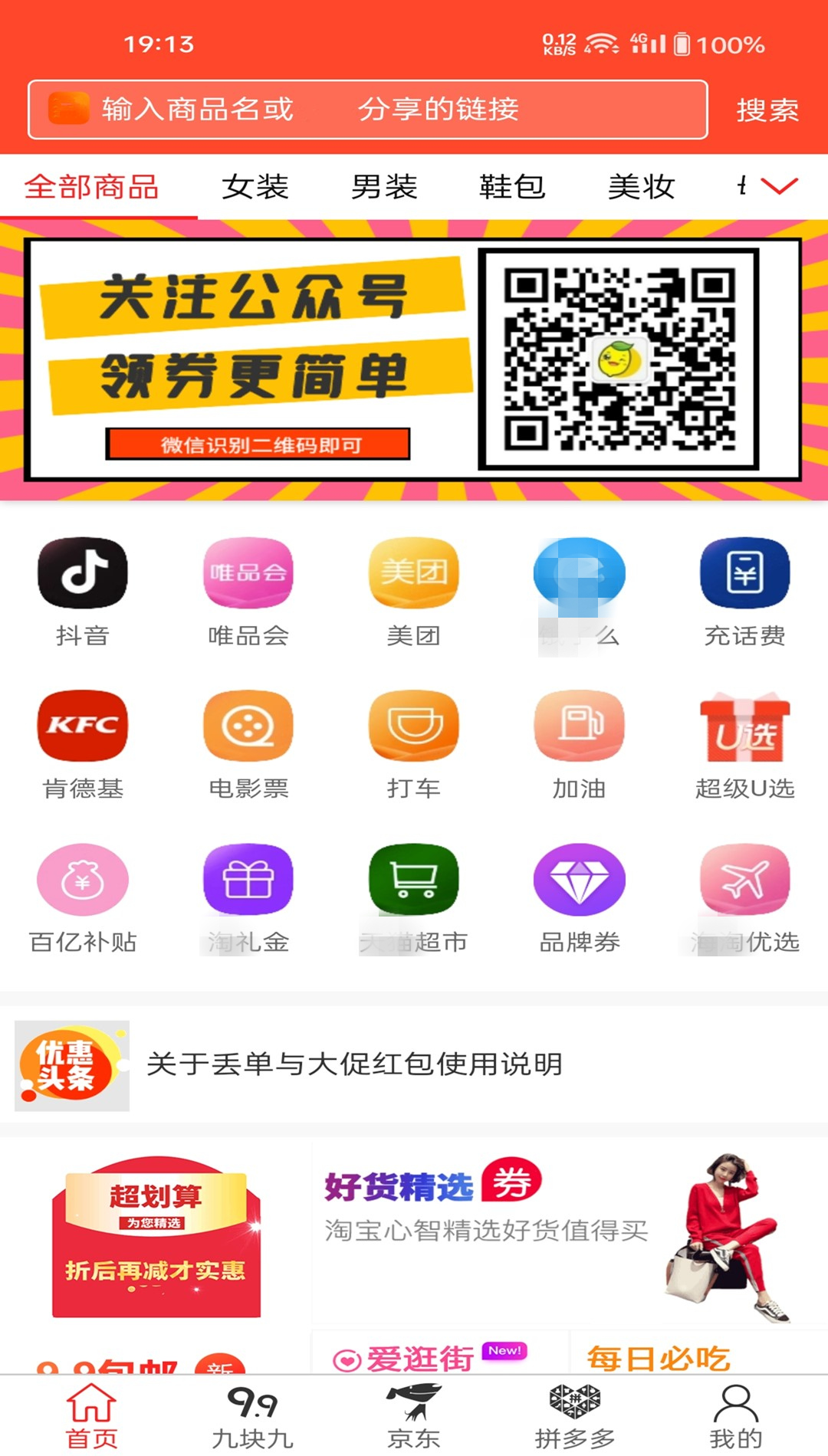The width and height of the screenshot is (828, 1456).
Task: Open the 我的 profile tab
Action: 735,1416
